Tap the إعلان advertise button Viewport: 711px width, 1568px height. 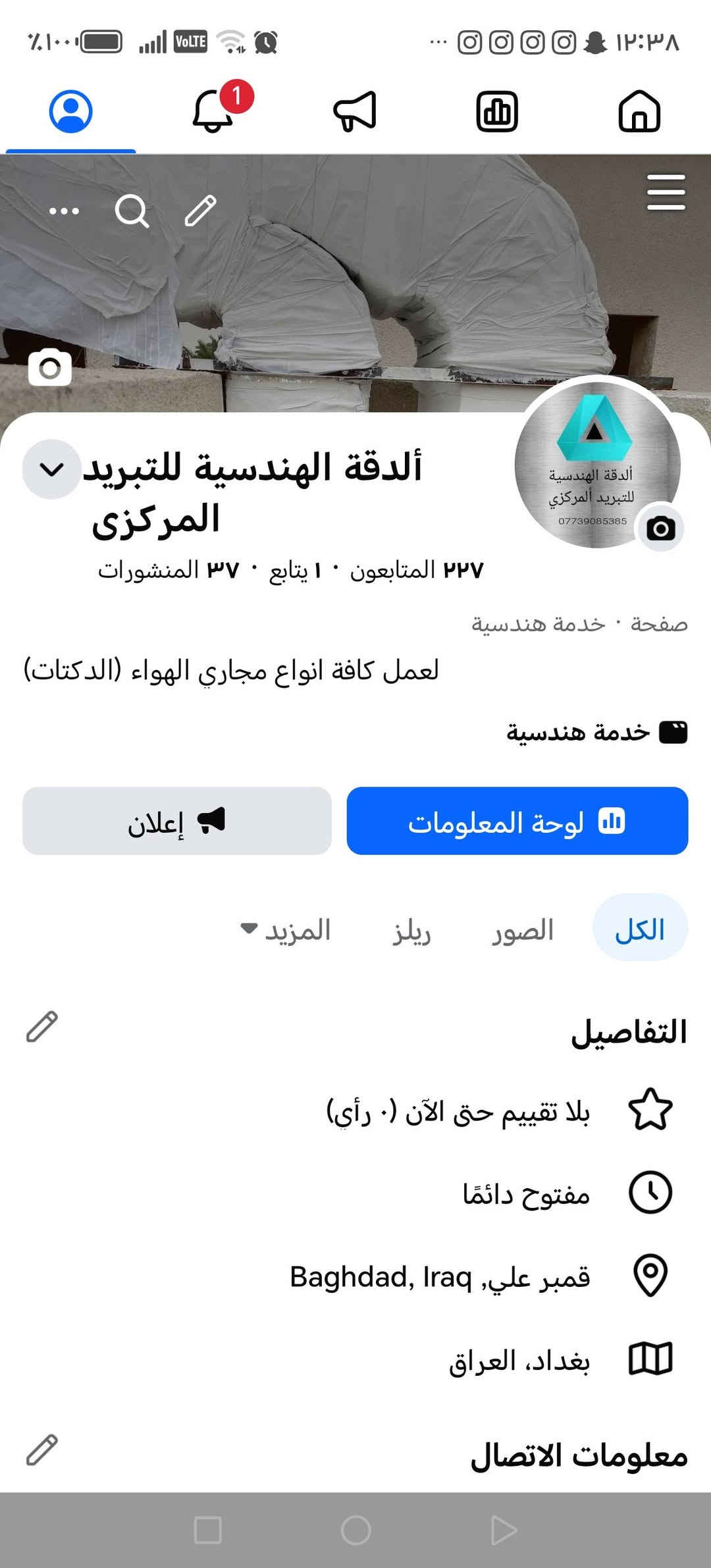pos(176,821)
